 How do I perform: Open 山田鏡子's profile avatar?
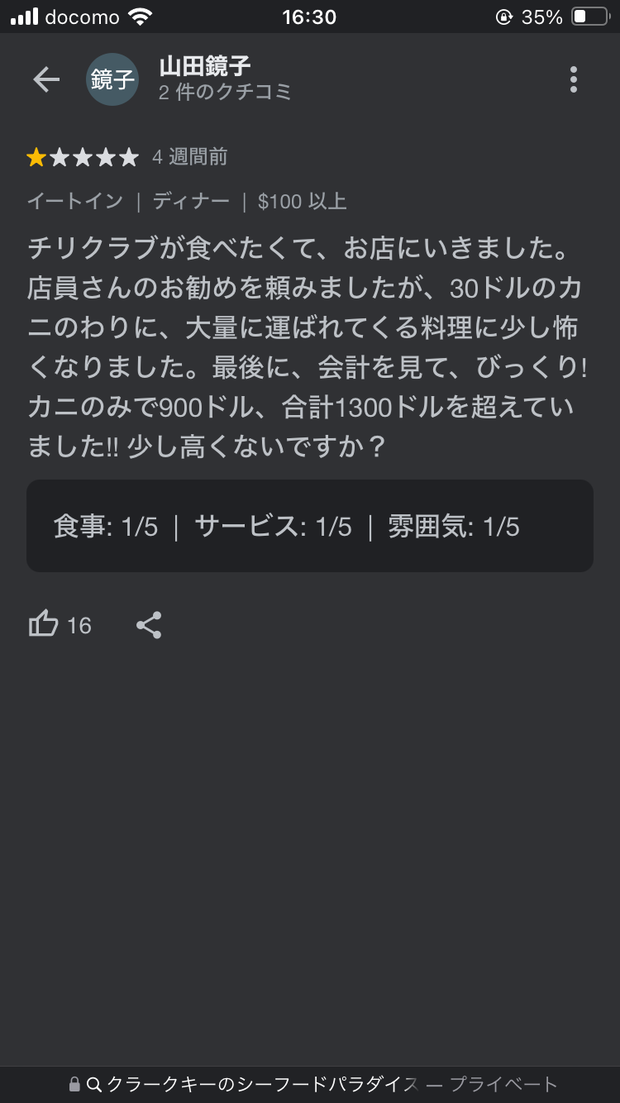113,80
